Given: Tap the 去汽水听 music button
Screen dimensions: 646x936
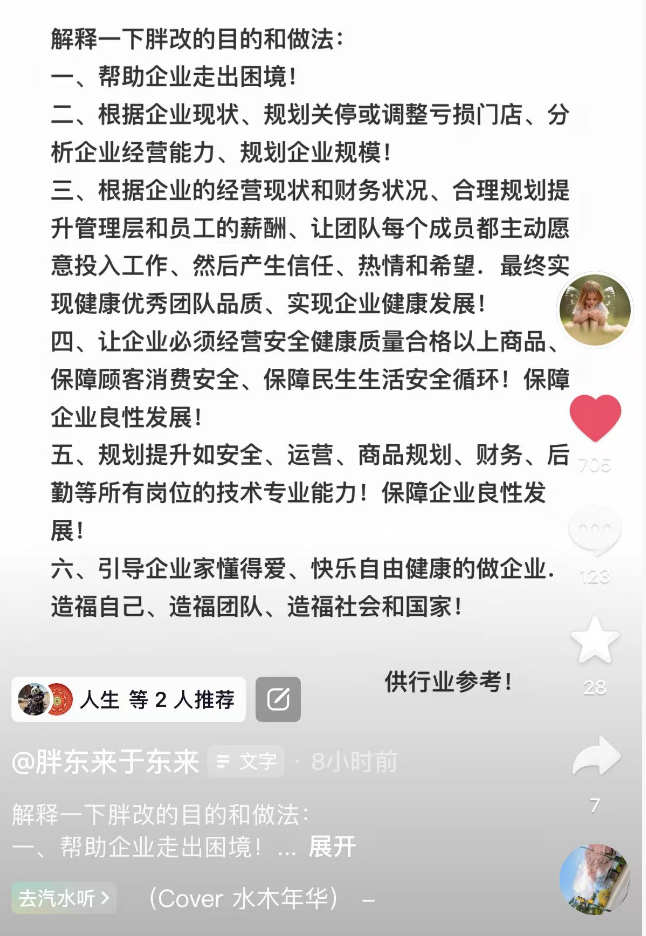Looking at the screenshot, I should 64,898.
